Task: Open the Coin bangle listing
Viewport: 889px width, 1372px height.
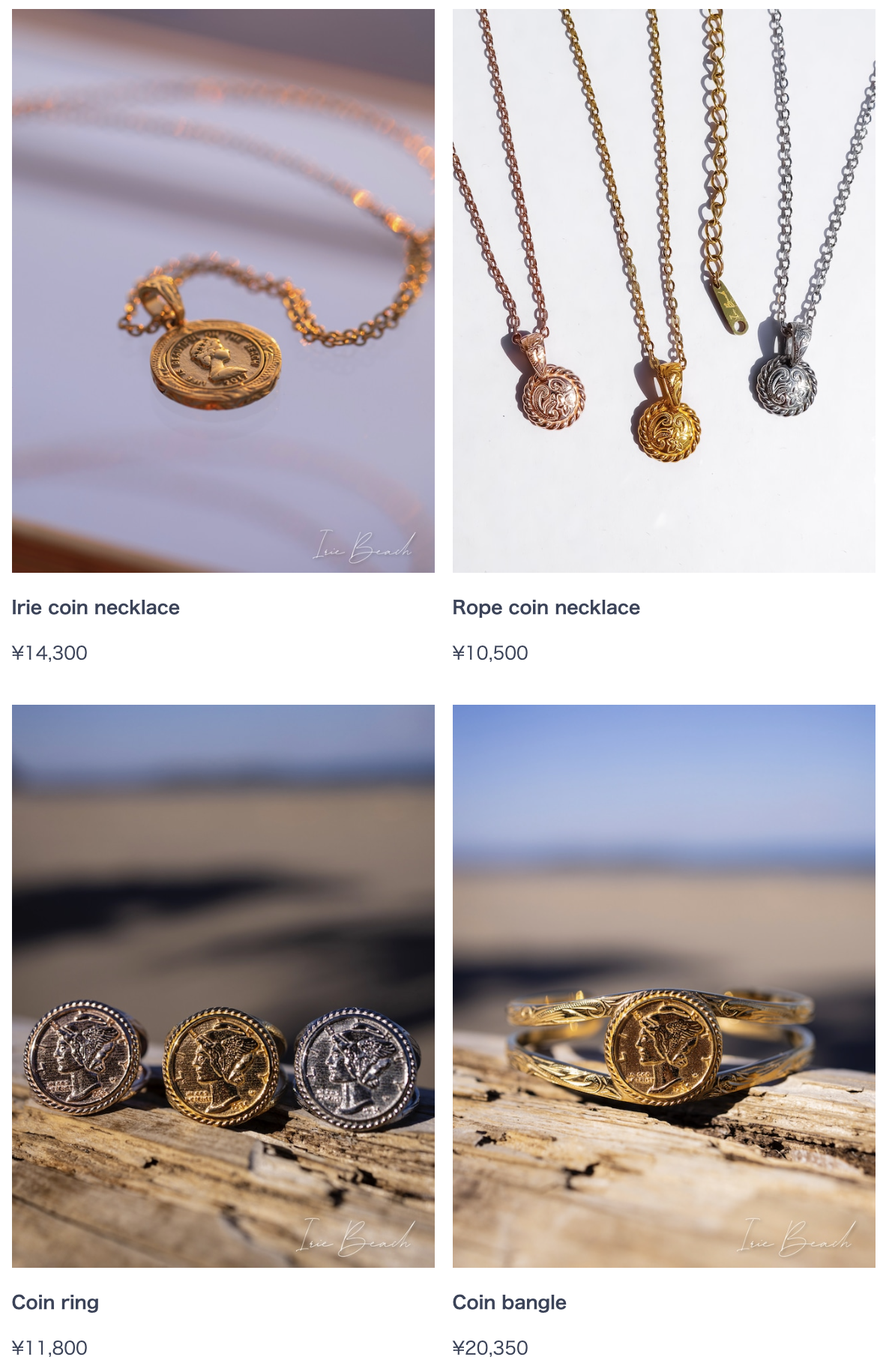Action: click(x=663, y=985)
